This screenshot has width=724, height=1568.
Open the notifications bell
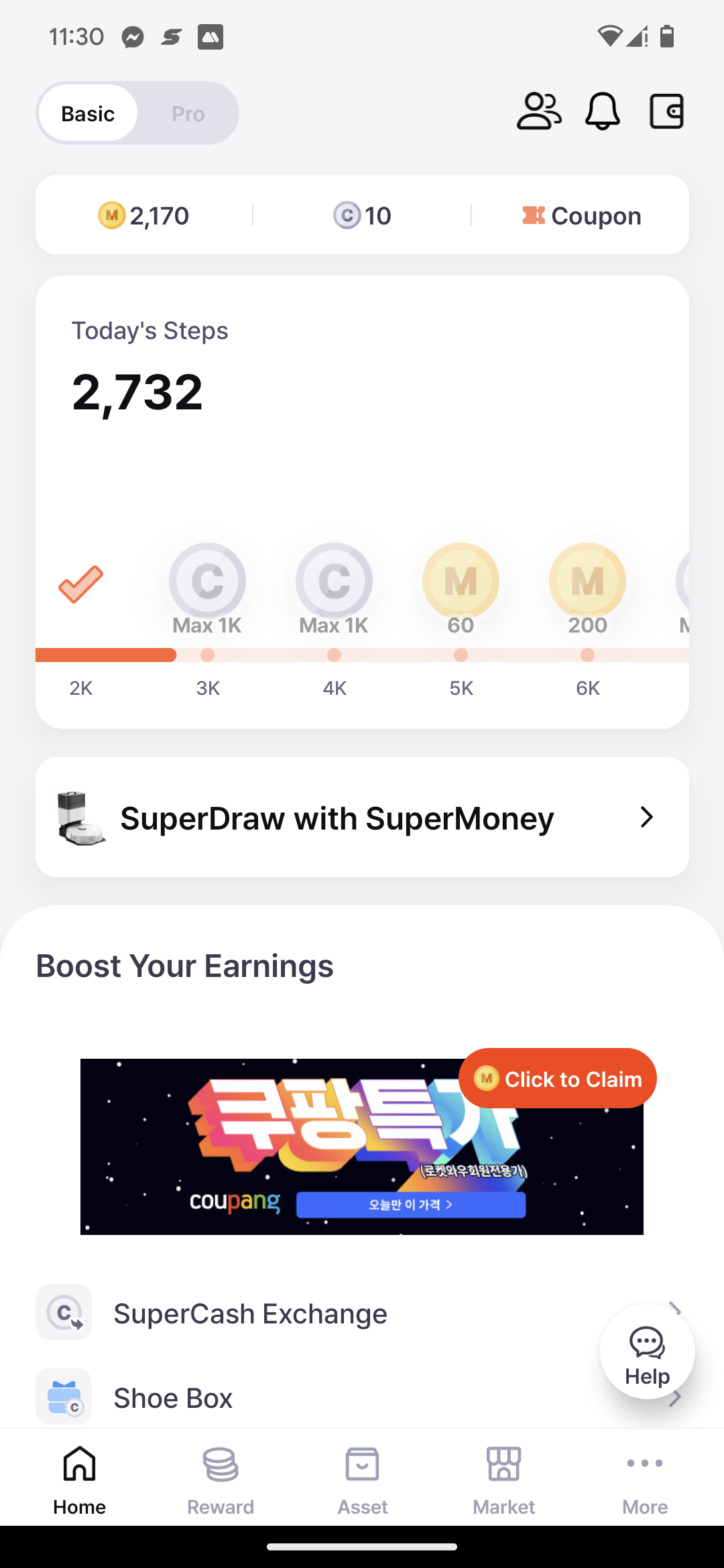(x=603, y=111)
